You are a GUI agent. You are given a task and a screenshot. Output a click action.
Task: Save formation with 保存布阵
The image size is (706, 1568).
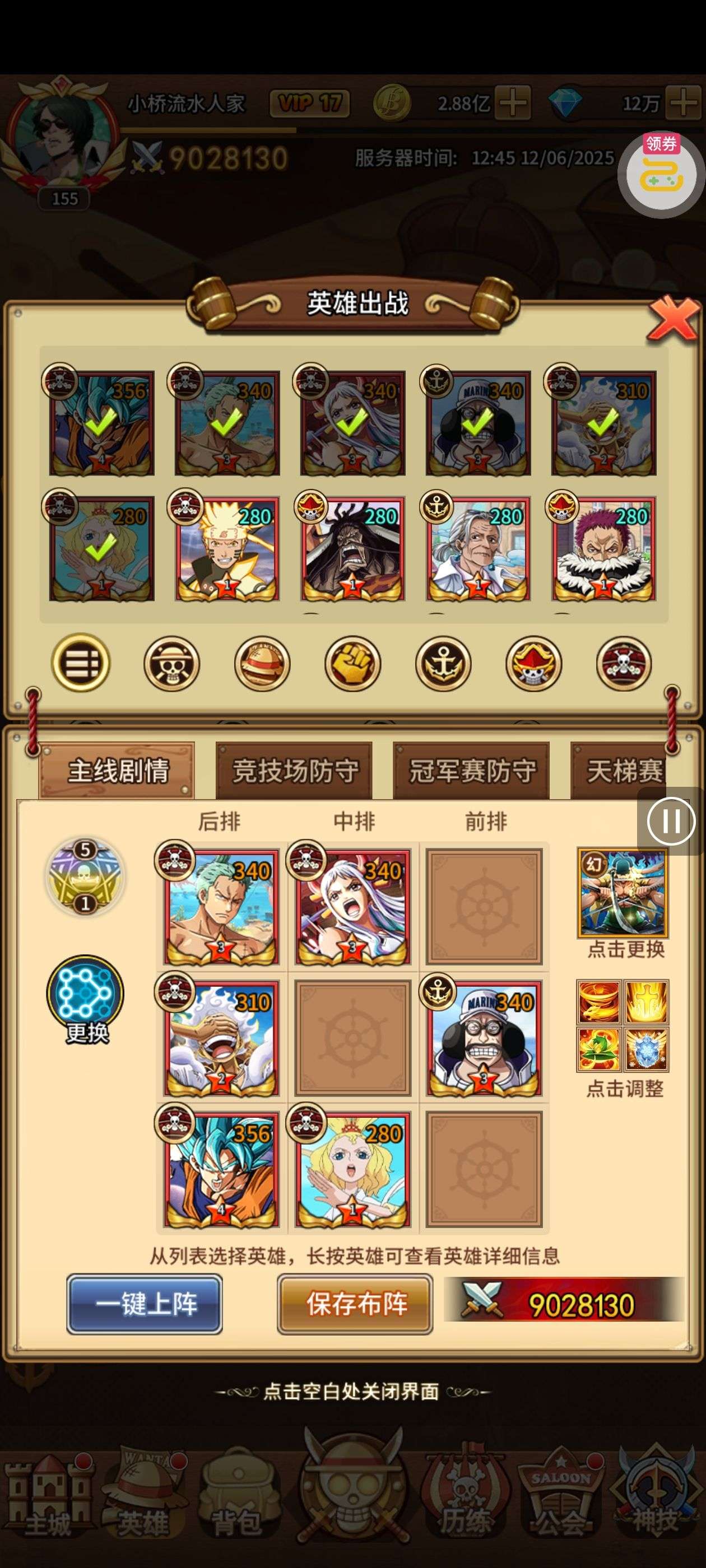tap(355, 1304)
